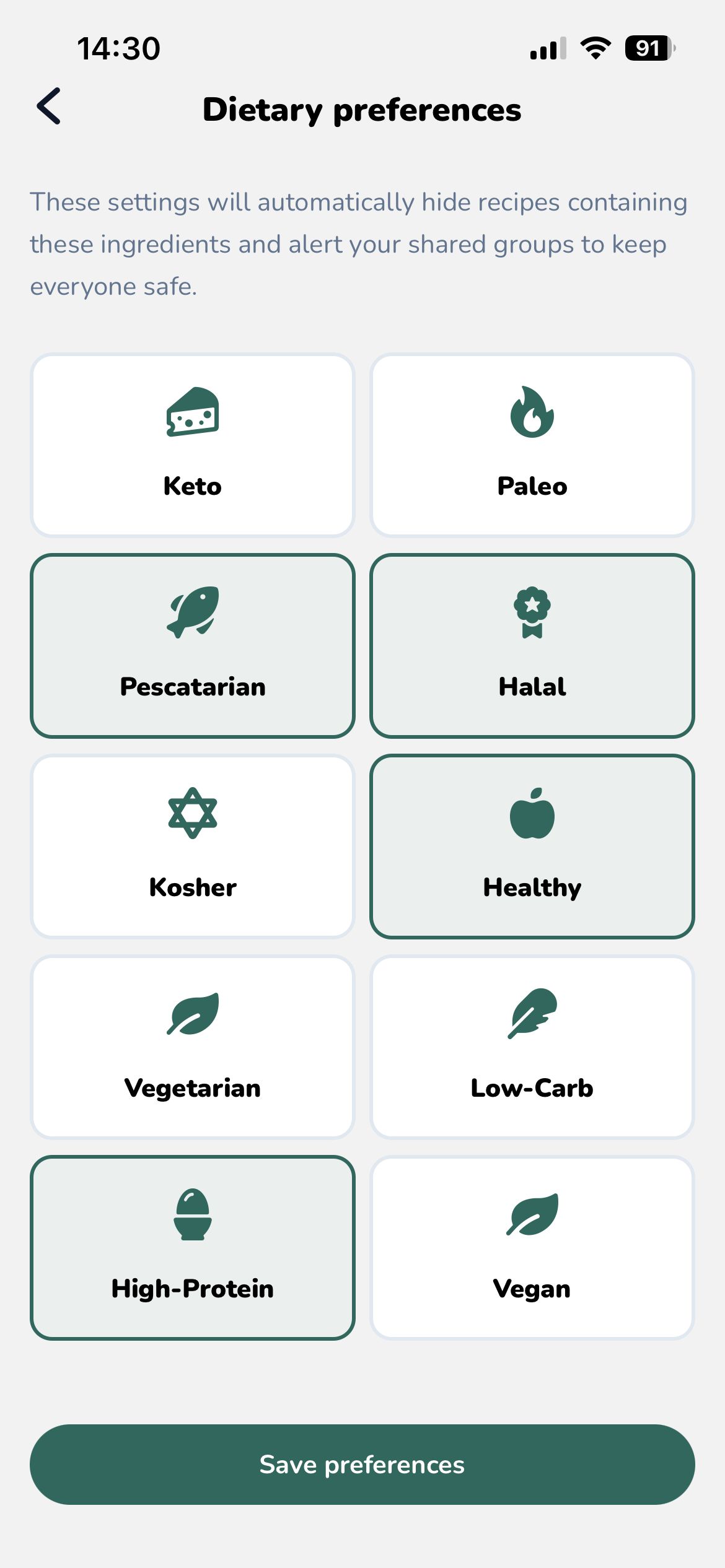Enable the Kosher preference
Image resolution: width=725 pixels, height=1568 pixels.
tap(193, 847)
